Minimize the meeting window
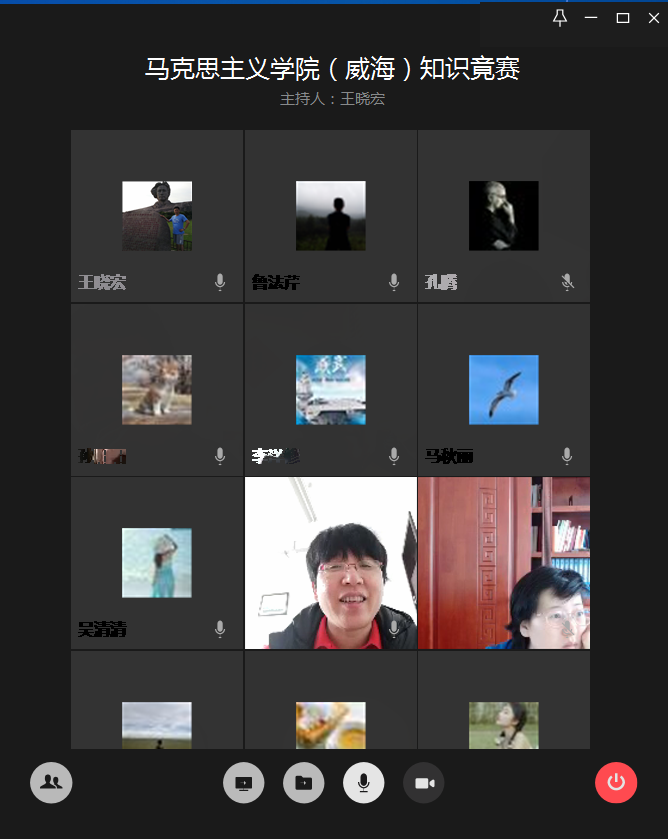 pyautogui.click(x=591, y=18)
